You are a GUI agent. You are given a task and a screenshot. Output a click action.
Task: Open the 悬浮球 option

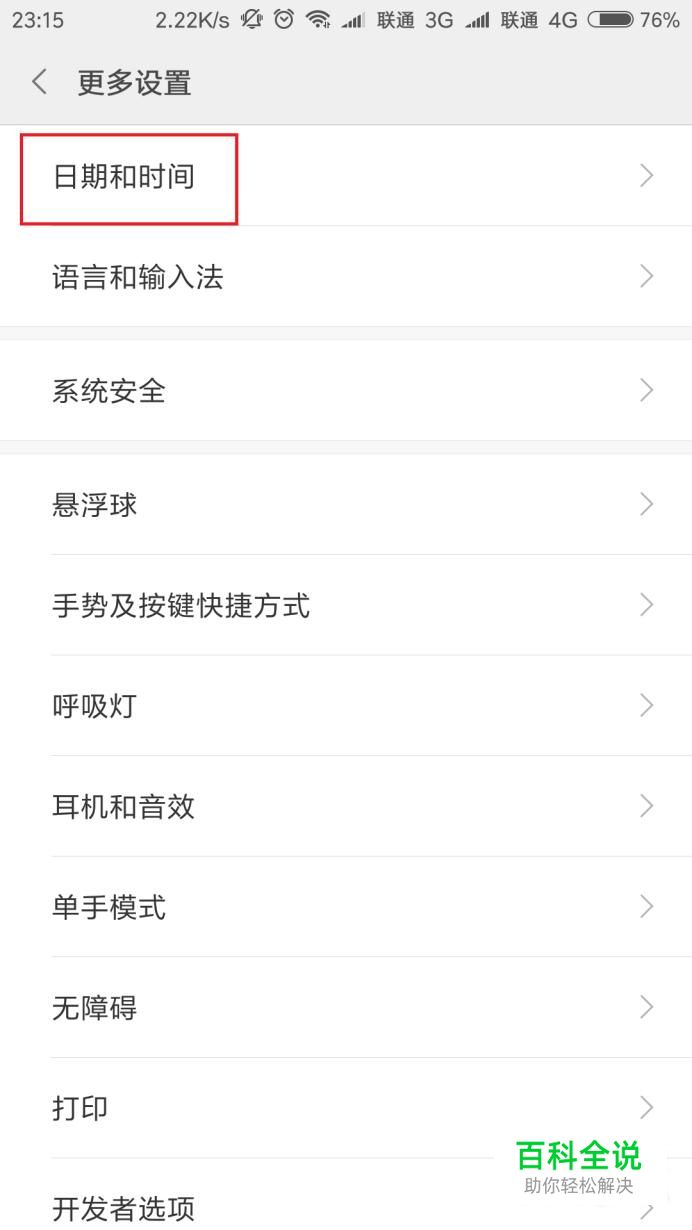(x=346, y=504)
